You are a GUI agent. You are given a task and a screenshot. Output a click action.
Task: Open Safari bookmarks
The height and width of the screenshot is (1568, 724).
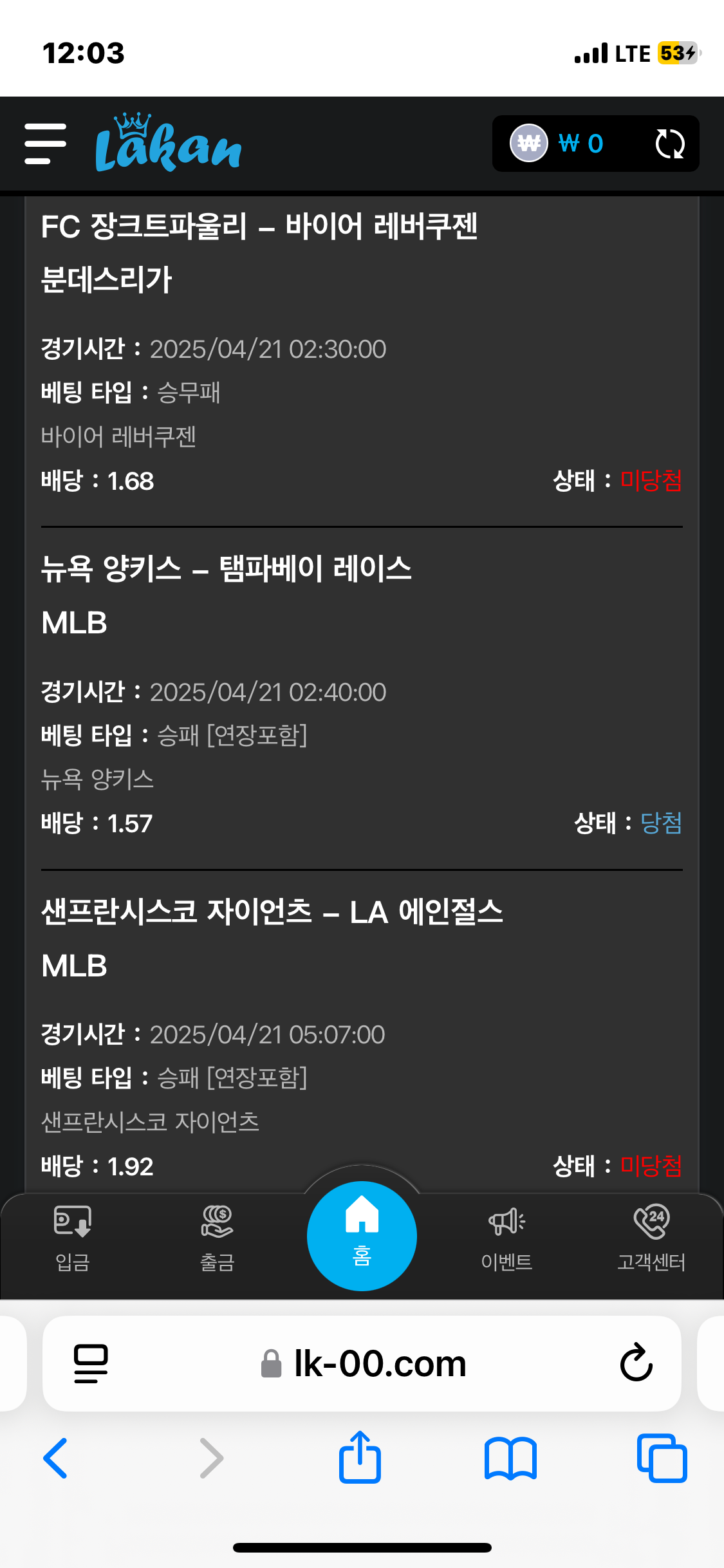click(x=510, y=1458)
